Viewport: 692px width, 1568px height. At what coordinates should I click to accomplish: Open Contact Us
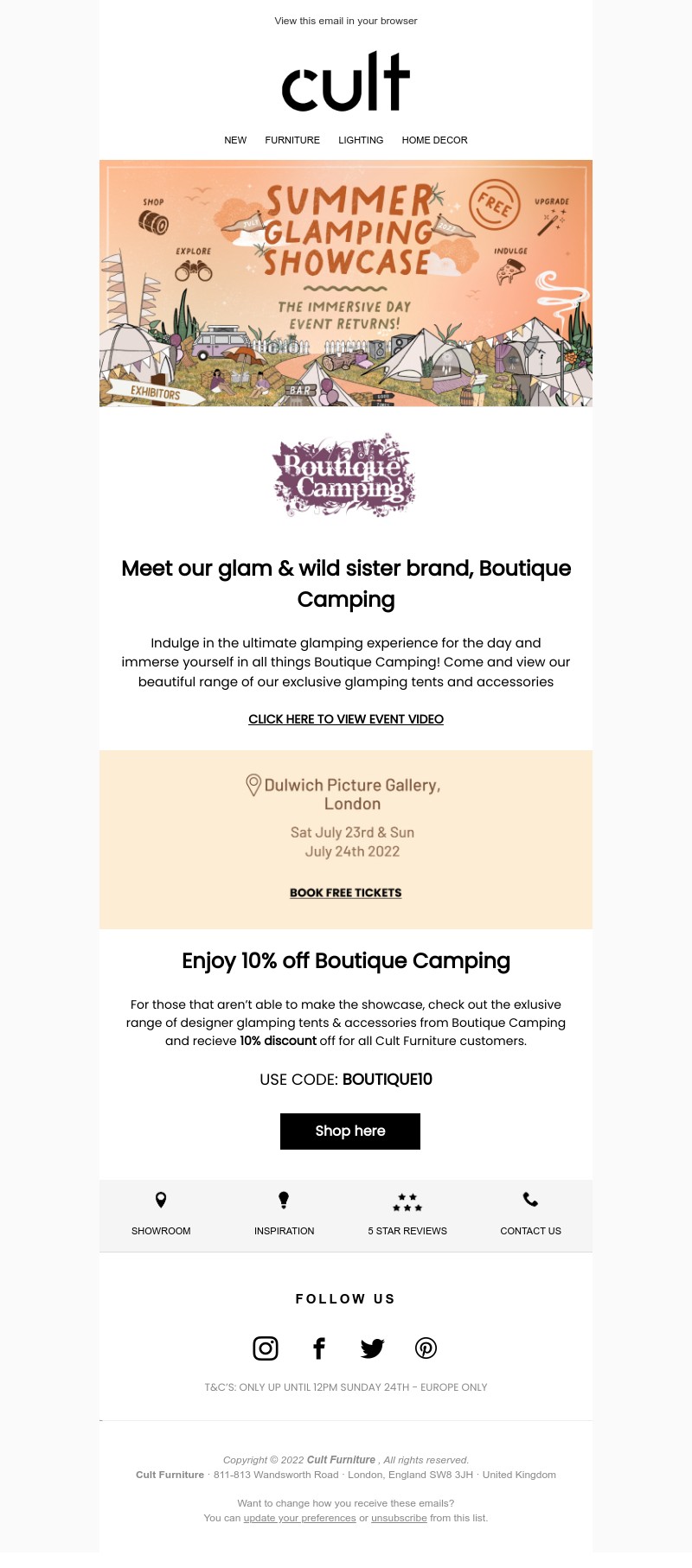tap(530, 1215)
